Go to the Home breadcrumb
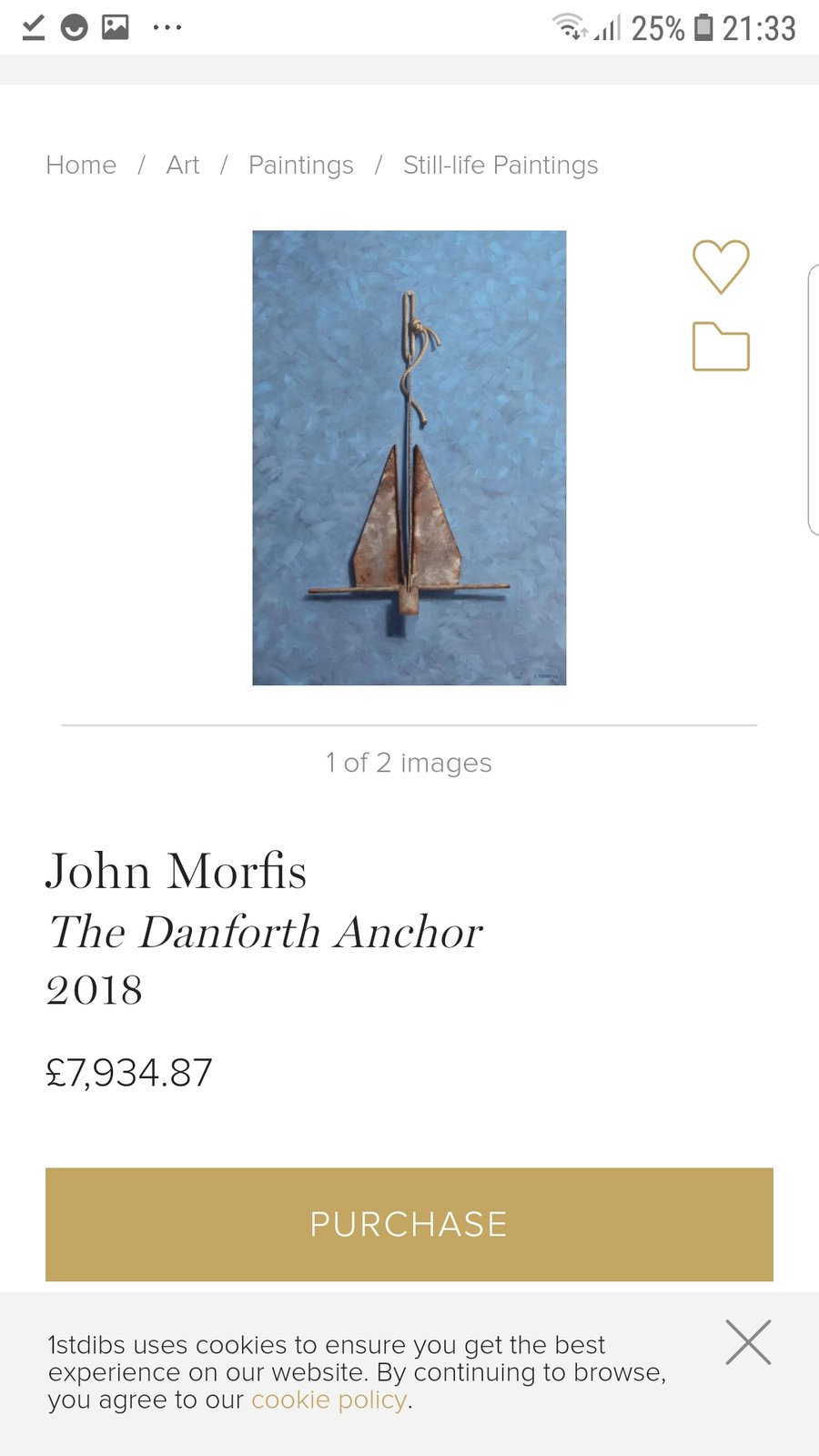This screenshot has height=1456, width=819. pos(81,165)
